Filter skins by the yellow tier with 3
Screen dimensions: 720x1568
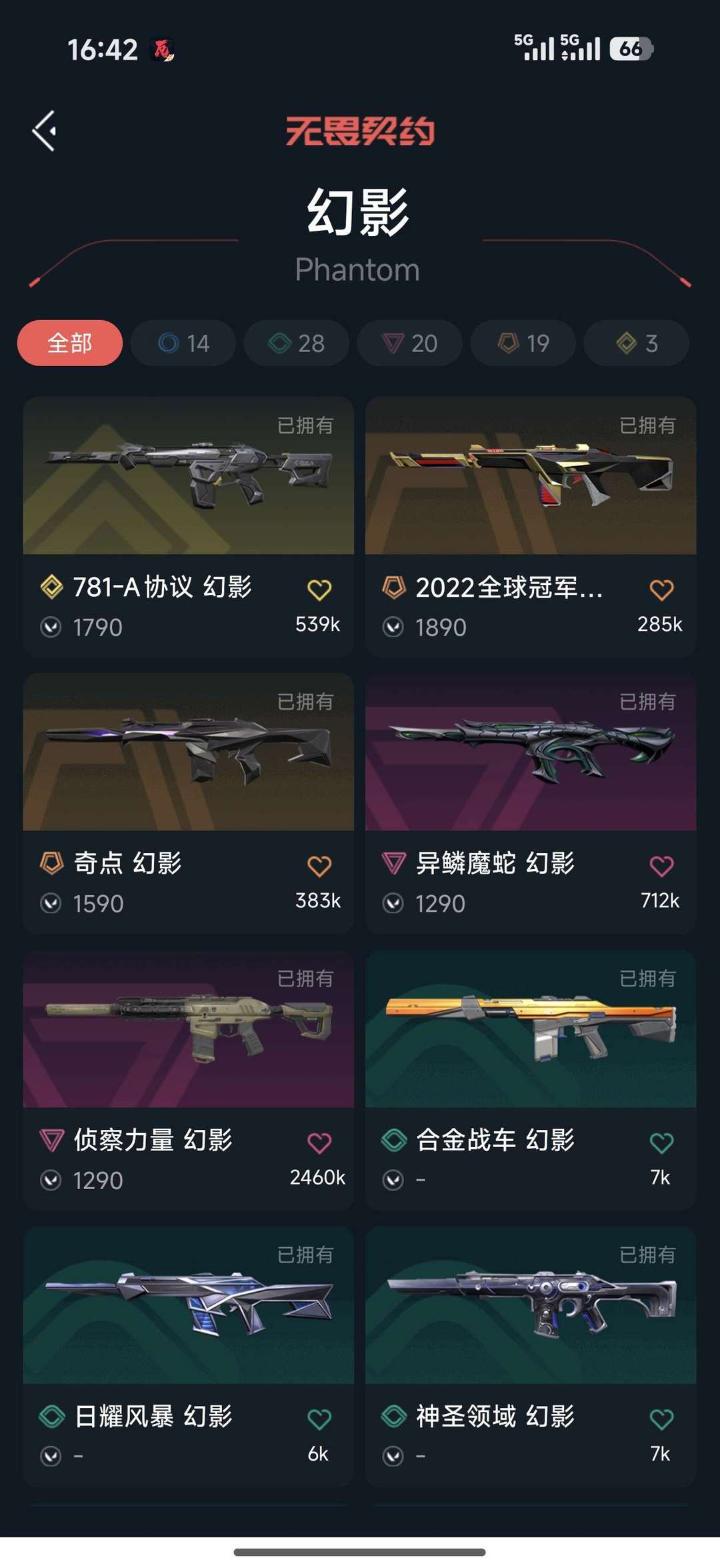point(636,343)
